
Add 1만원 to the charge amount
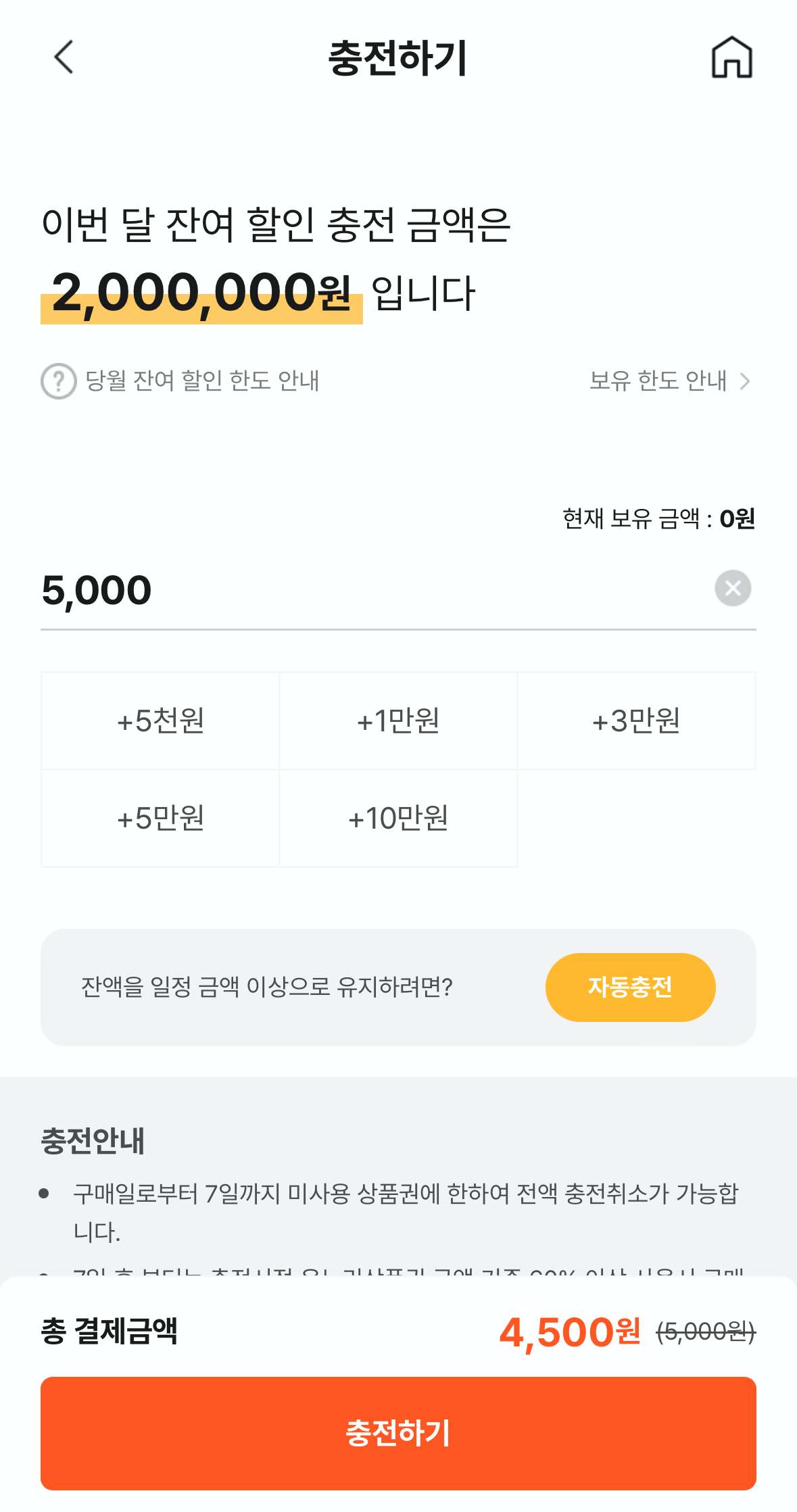coord(398,721)
